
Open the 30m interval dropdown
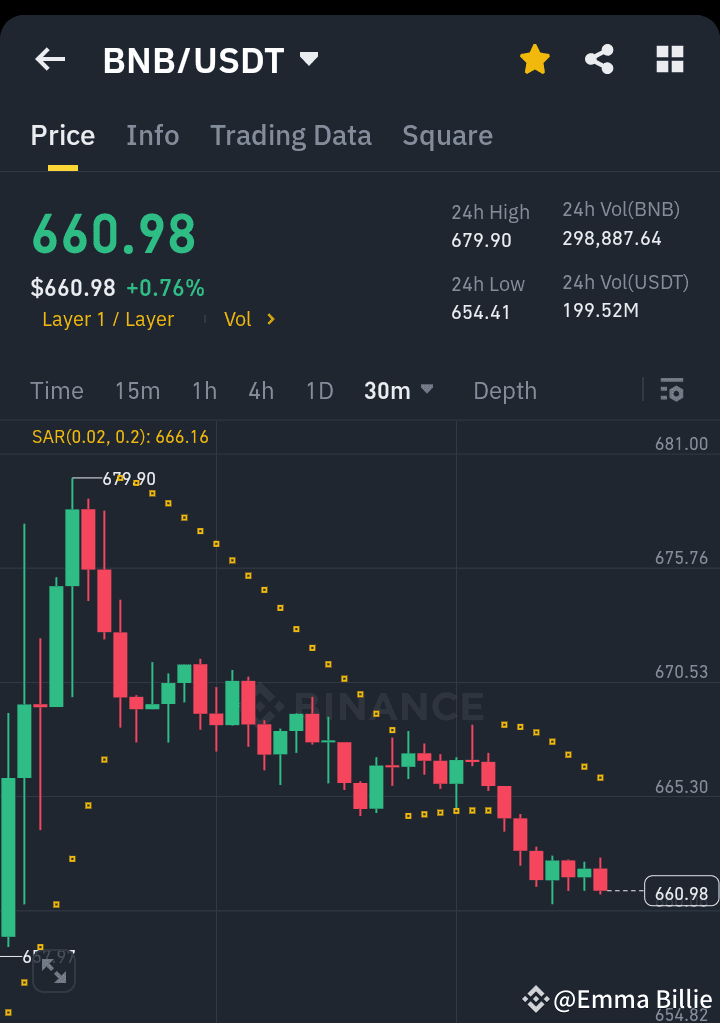[x=398, y=391]
